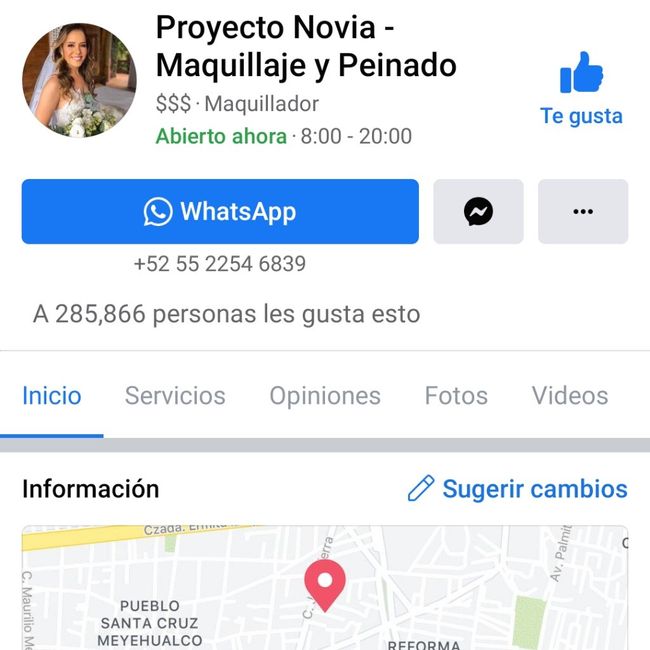The width and height of the screenshot is (650, 650).
Task: Open Messenger chat with the page
Action: tap(478, 211)
